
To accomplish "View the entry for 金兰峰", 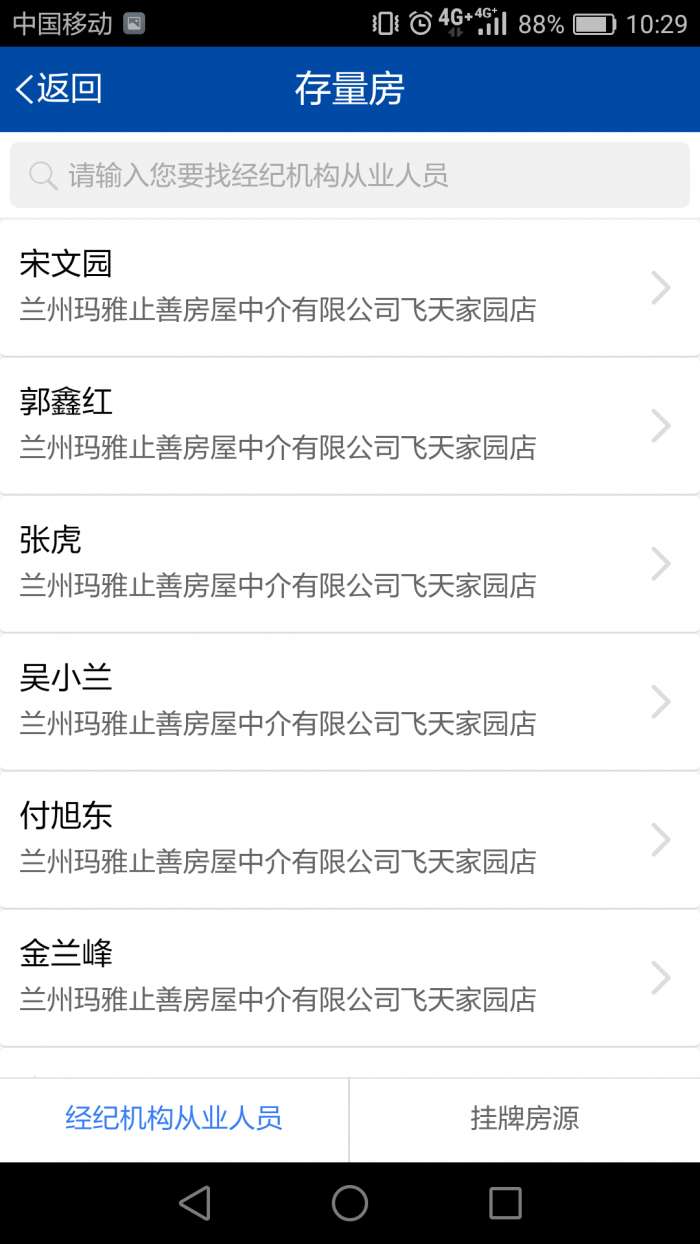I will 350,977.
